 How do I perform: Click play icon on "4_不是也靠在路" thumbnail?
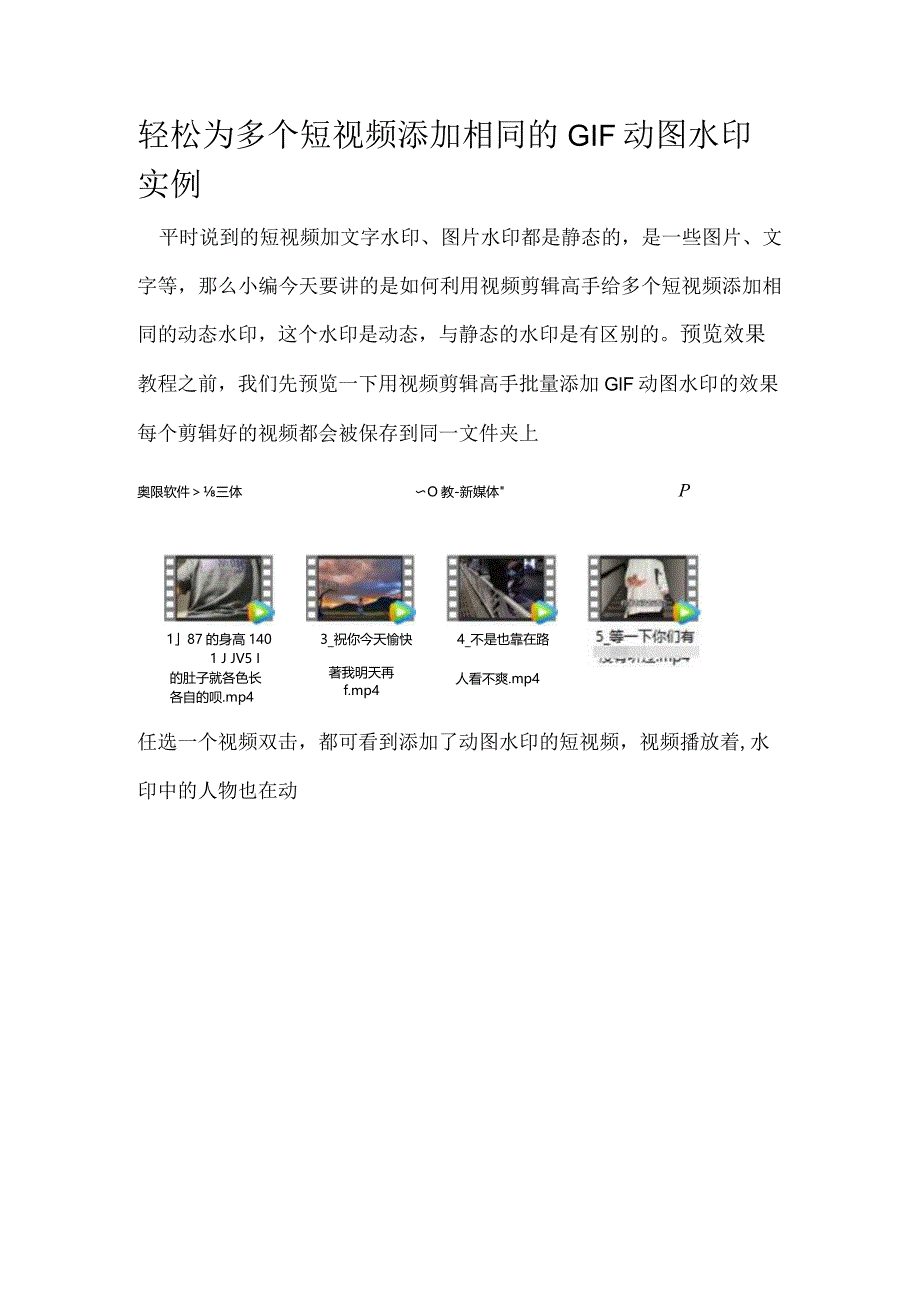tap(544, 611)
